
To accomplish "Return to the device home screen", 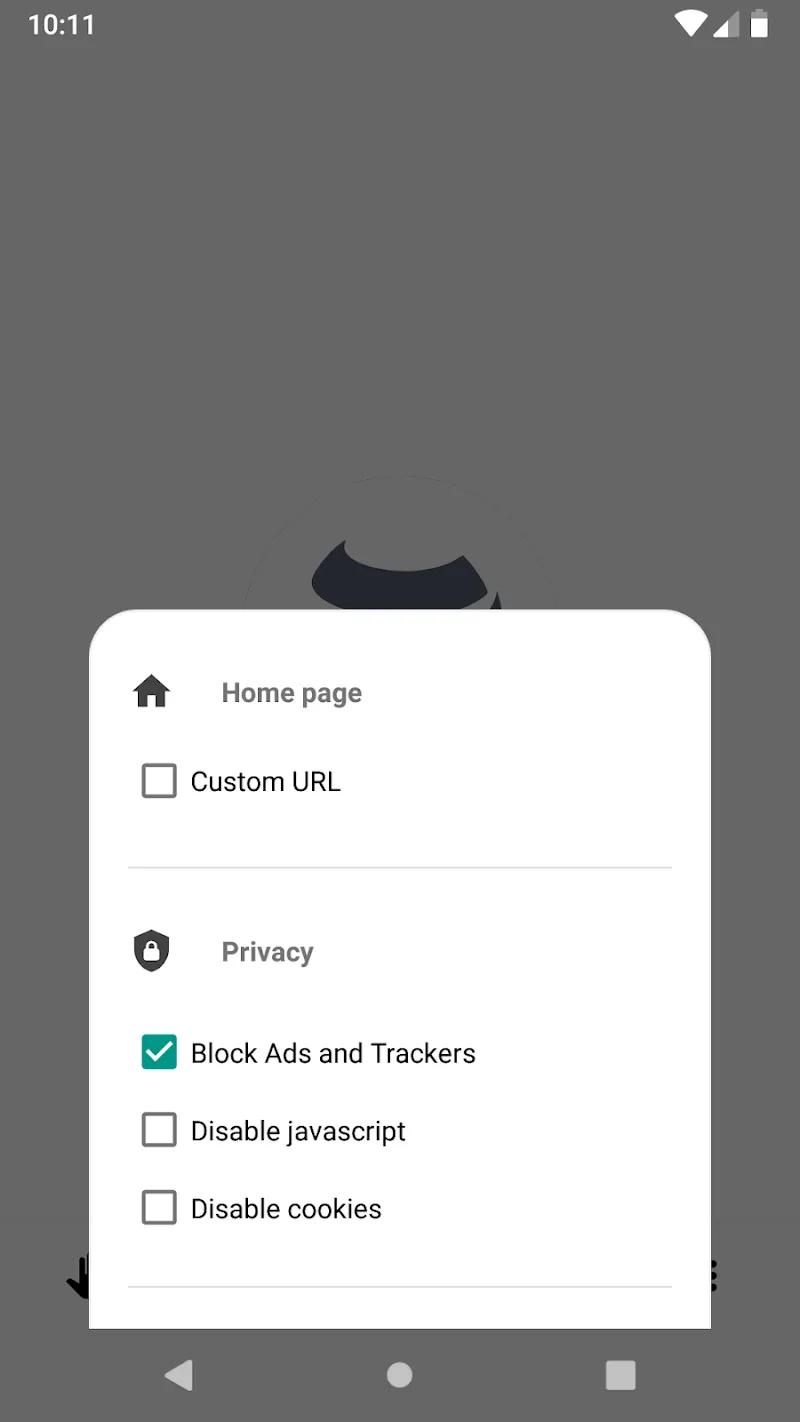I will pyautogui.click(x=399, y=1375).
